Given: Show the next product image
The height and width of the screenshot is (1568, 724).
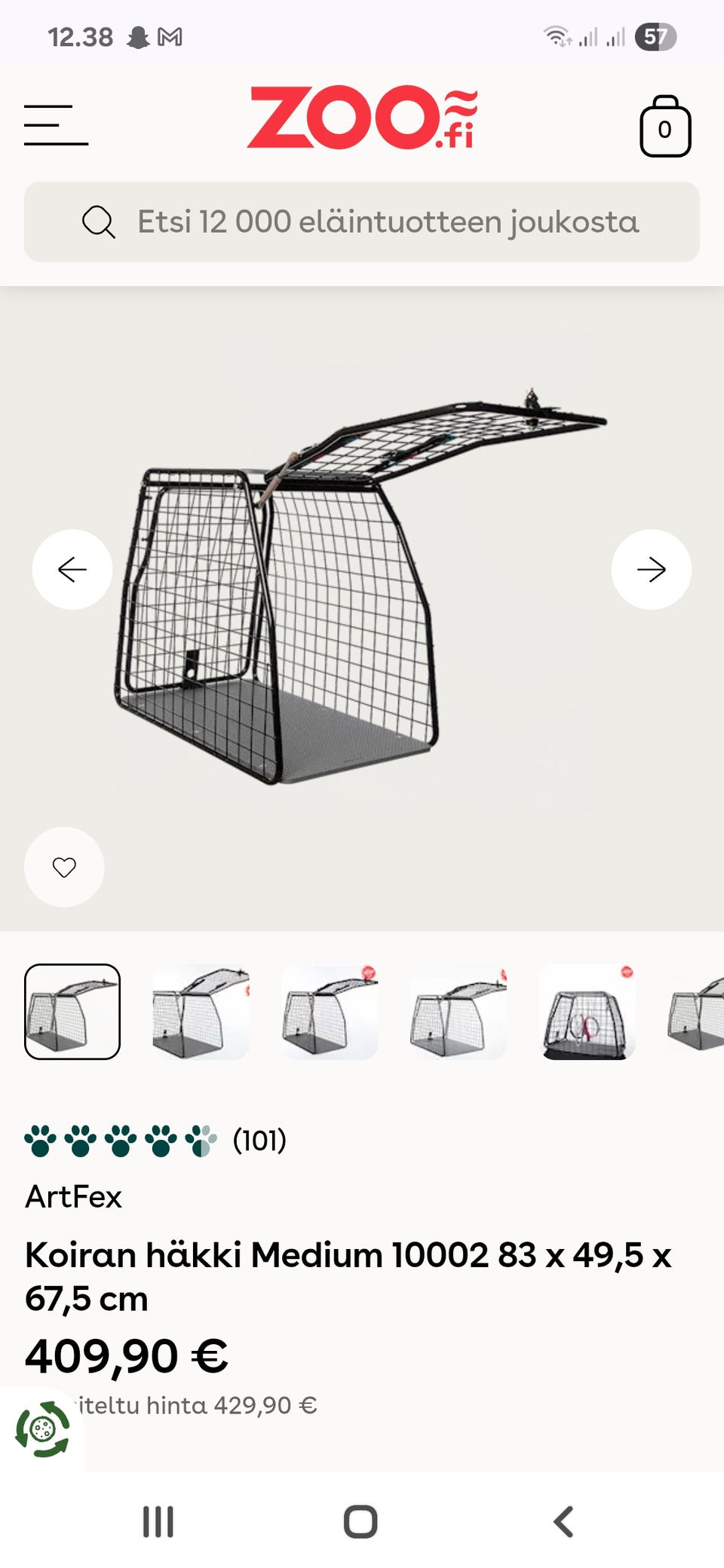Looking at the screenshot, I should tap(651, 569).
